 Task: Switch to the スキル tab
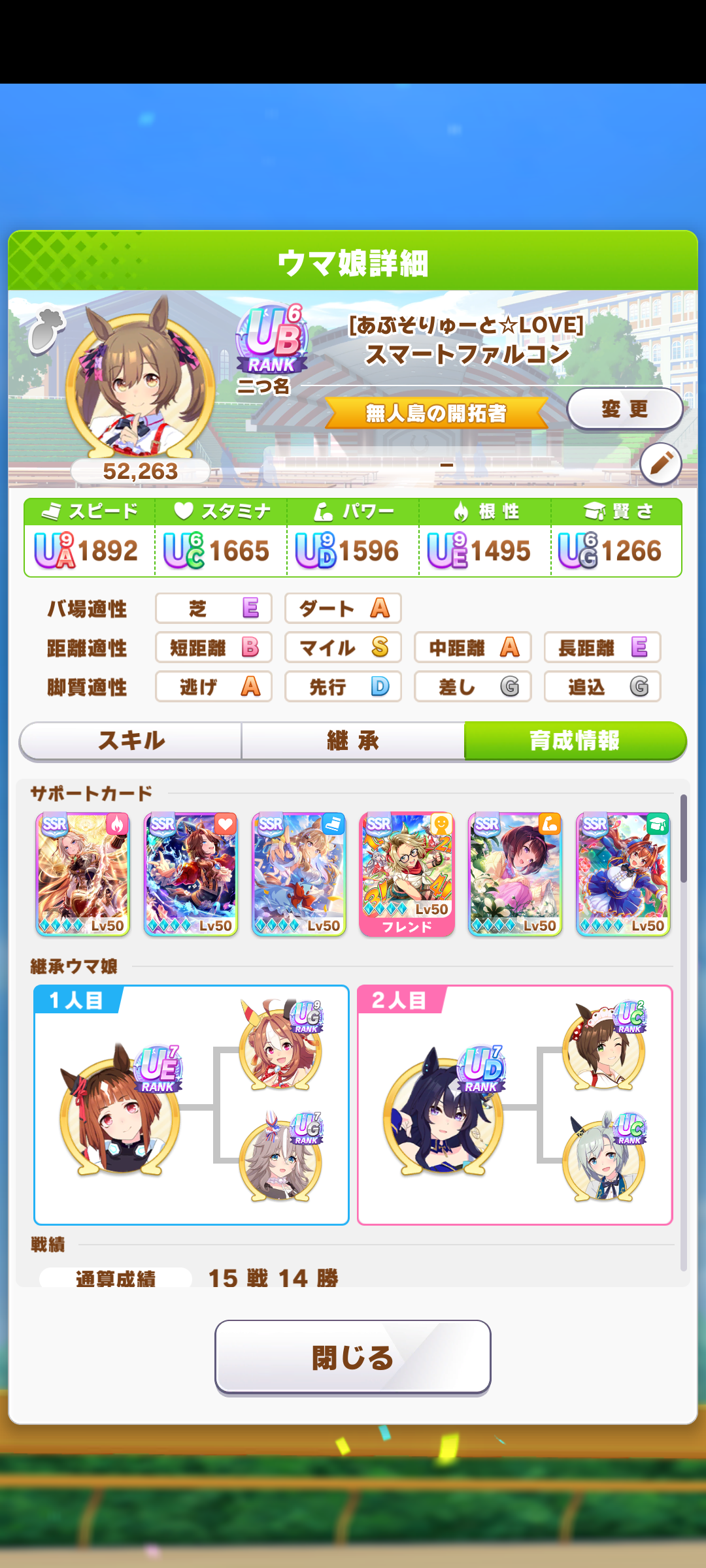point(131,741)
